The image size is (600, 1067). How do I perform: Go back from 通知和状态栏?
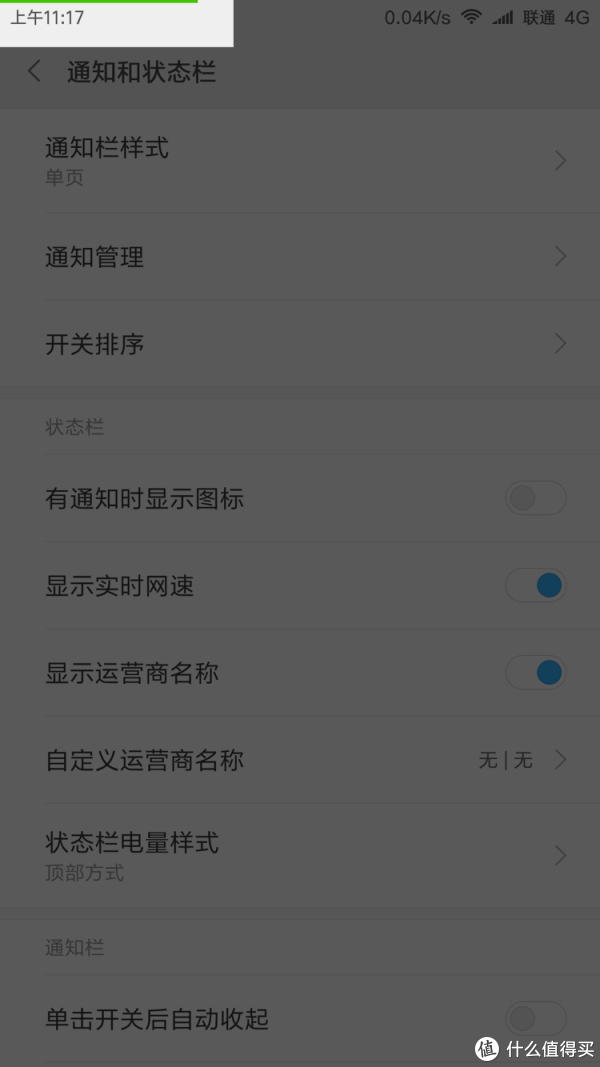(x=34, y=72)
